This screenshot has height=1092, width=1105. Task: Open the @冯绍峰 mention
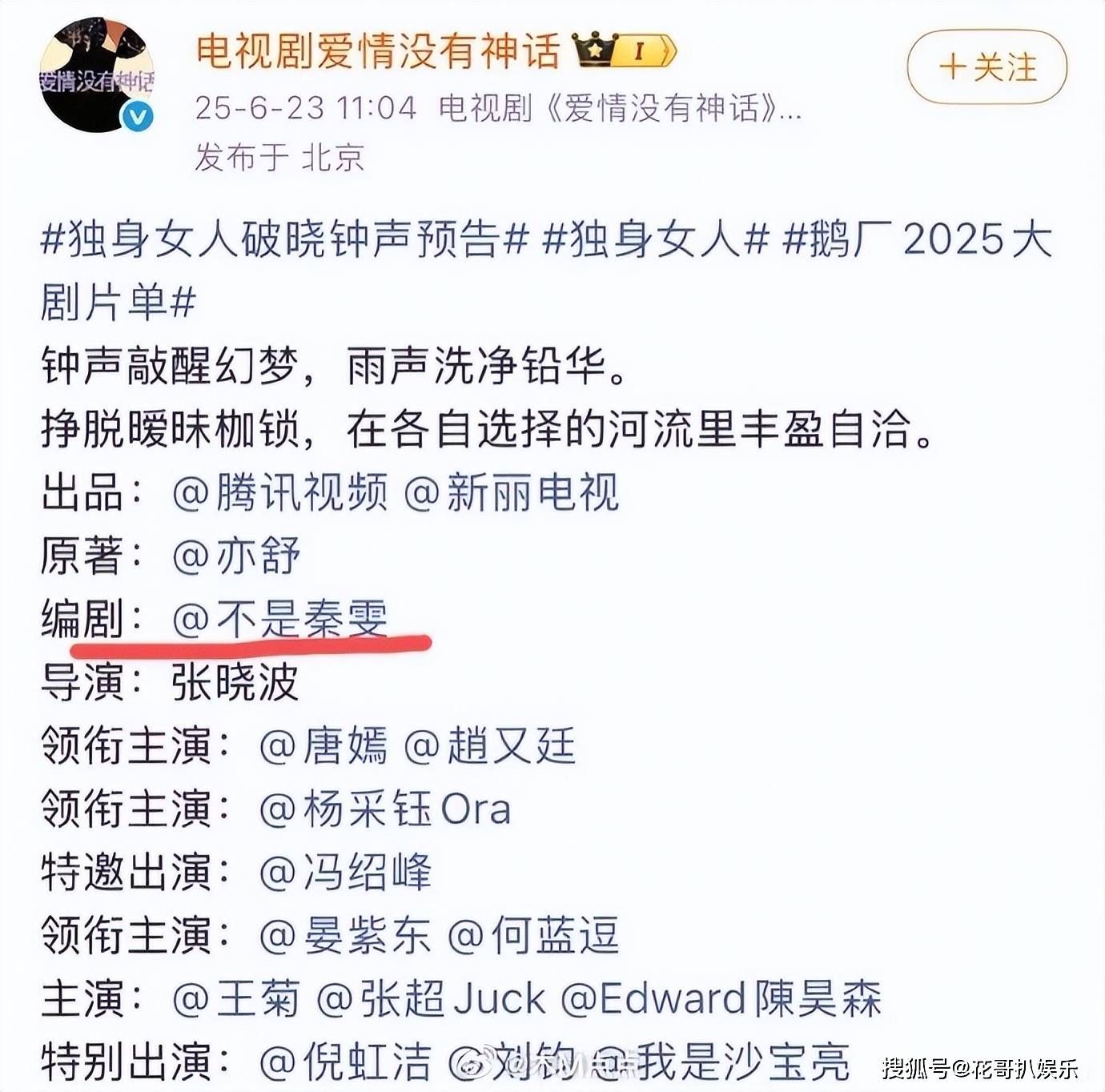(345, 873)
